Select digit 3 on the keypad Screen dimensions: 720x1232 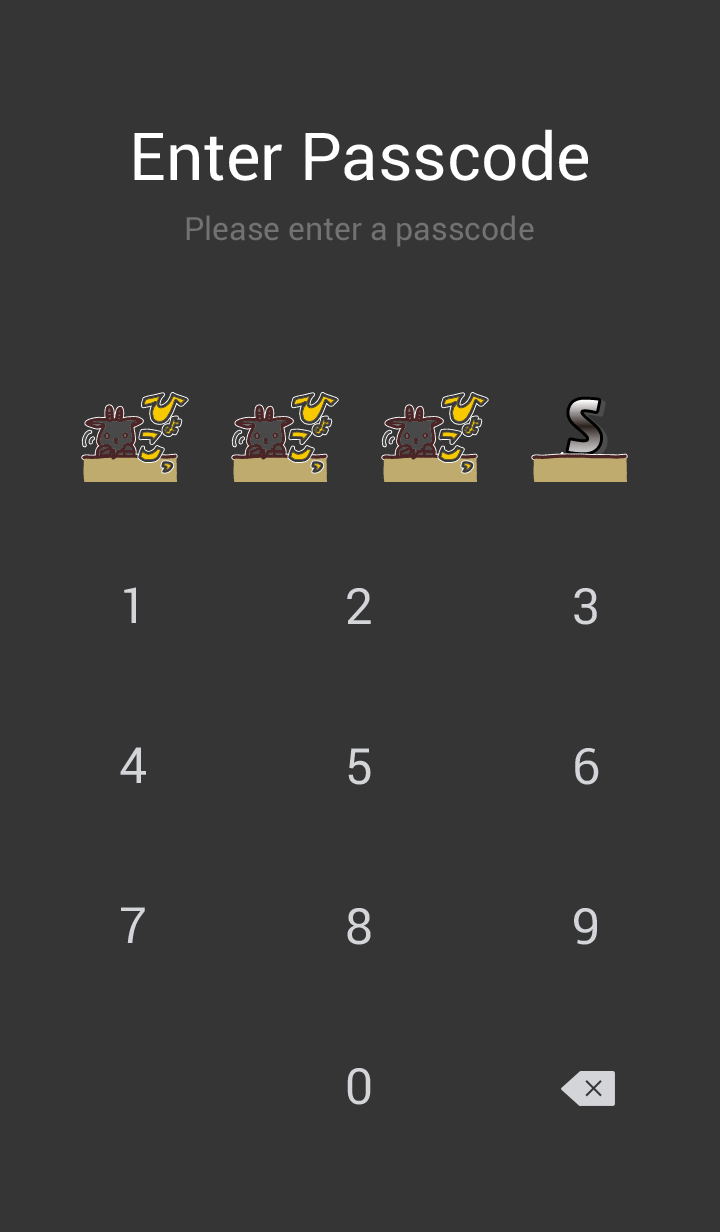click(x=586, y=607)
